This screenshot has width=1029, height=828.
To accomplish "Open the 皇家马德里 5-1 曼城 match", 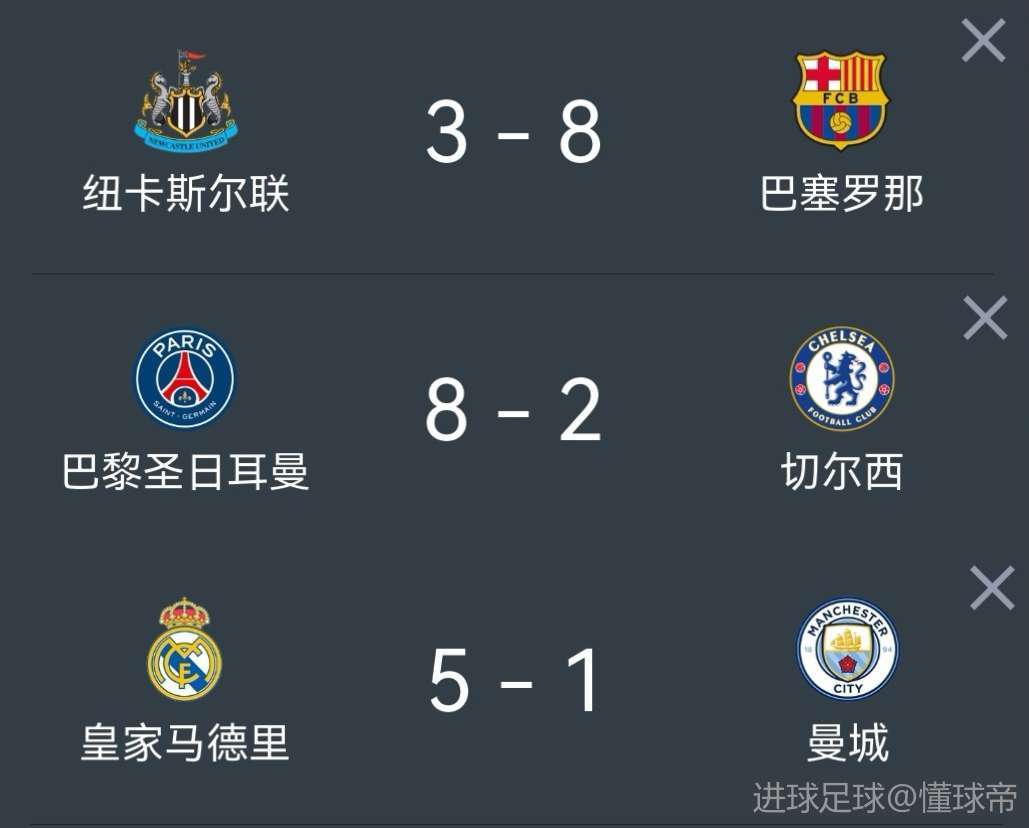I will point(513,682).
